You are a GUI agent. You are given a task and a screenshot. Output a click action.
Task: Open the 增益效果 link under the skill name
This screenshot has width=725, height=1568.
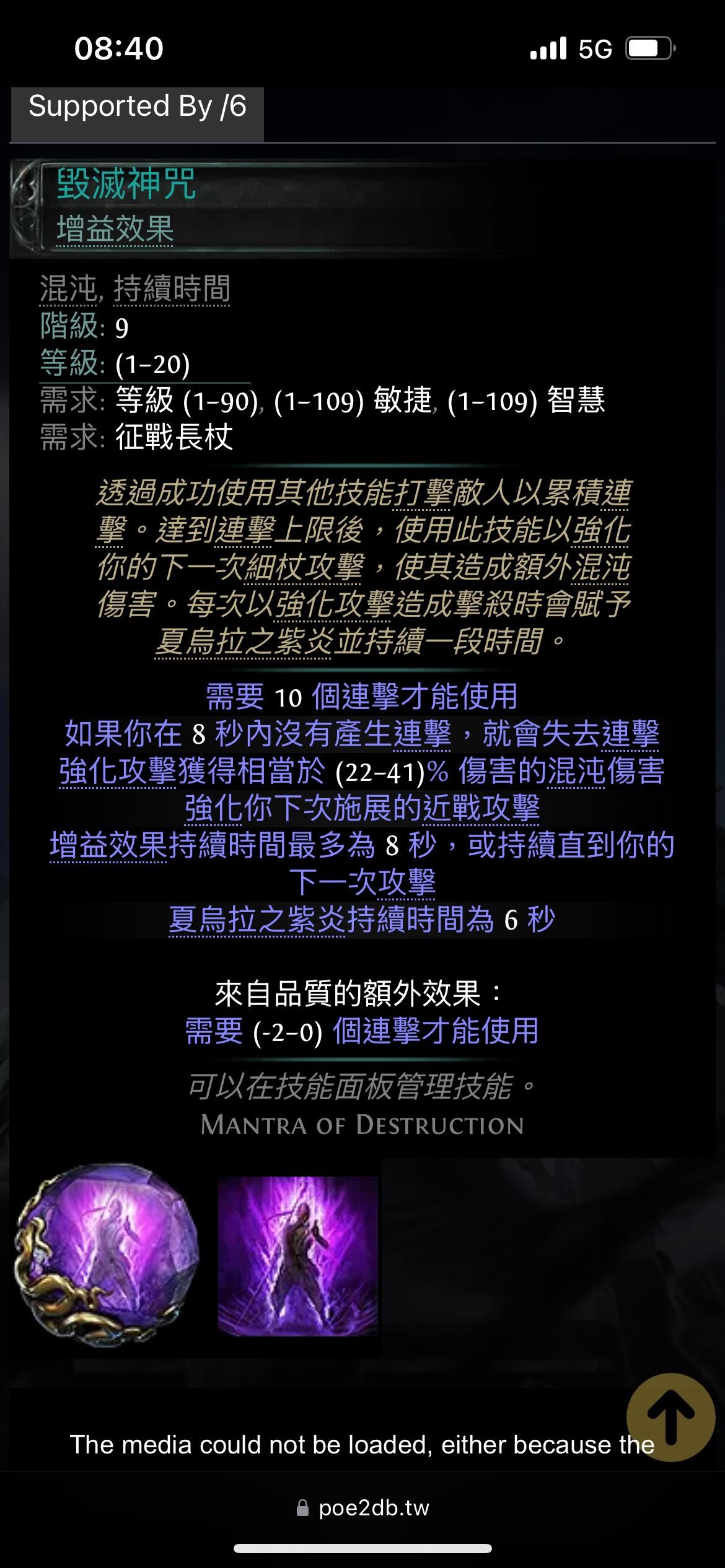coord(115,229)
